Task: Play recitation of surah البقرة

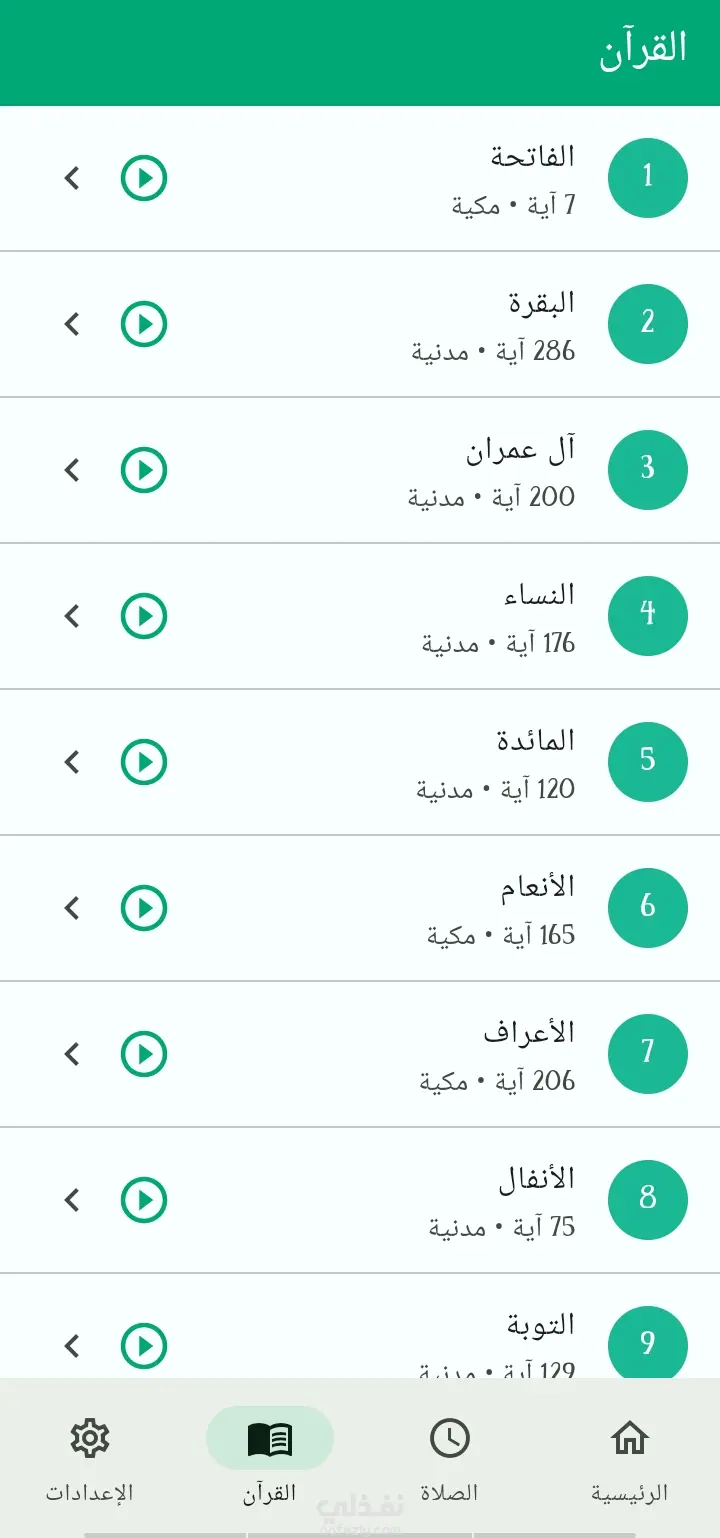Action: (144, 324)
